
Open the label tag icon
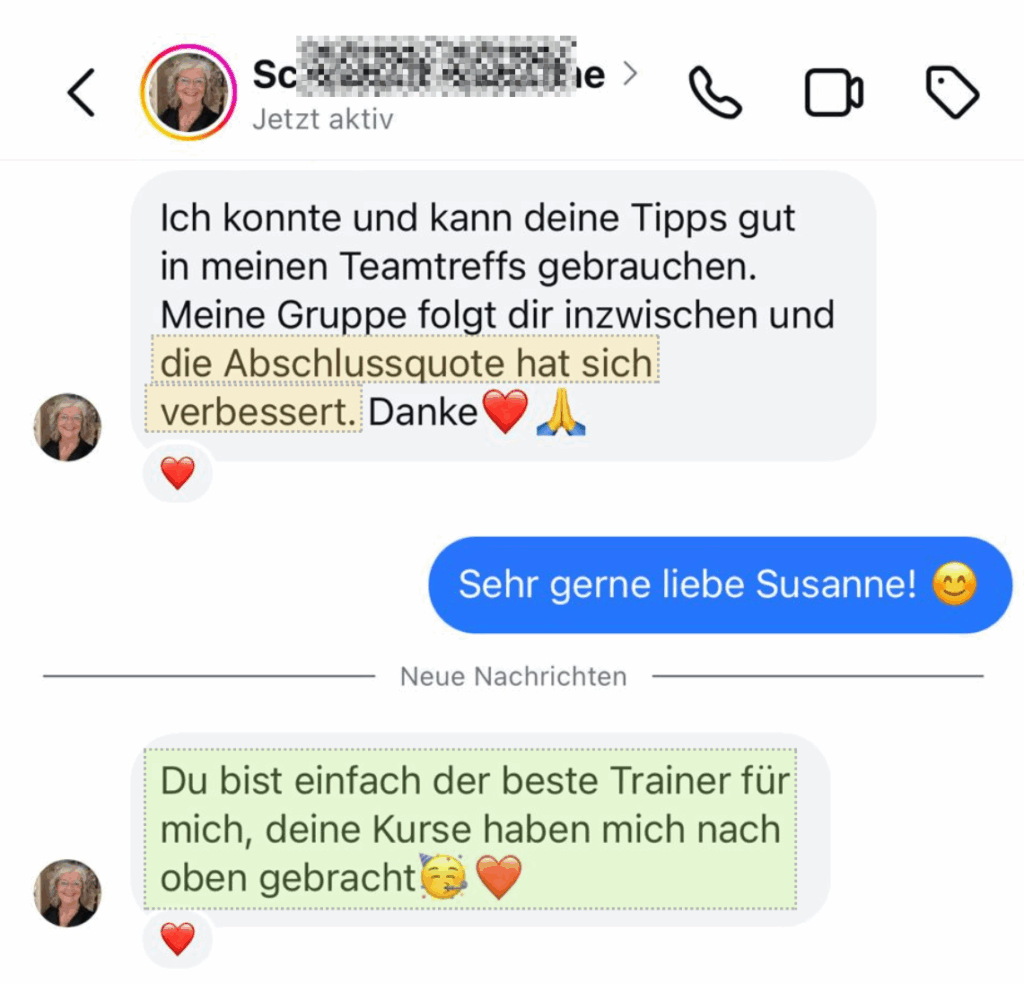pos(951,93)
